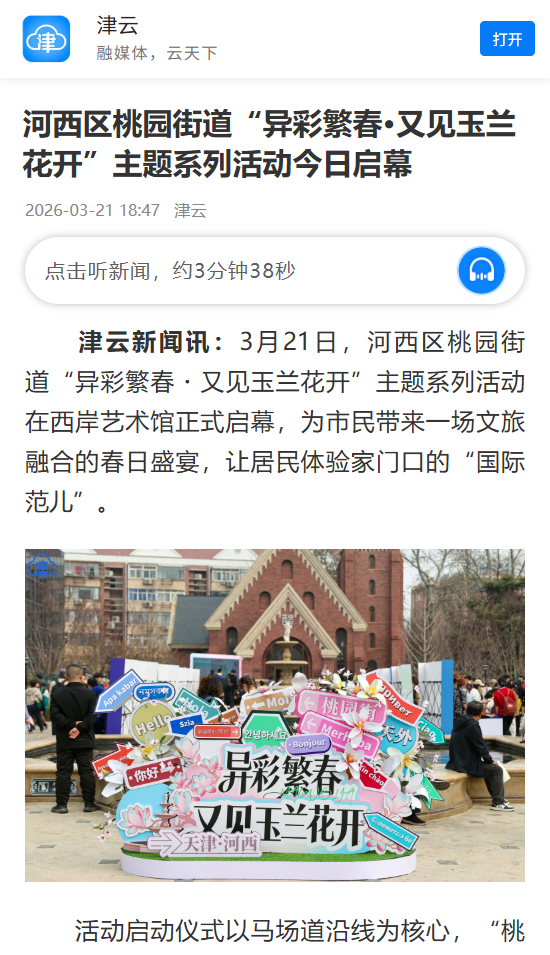Play the audio news with the headphone icon

click(x=481, y=270)
